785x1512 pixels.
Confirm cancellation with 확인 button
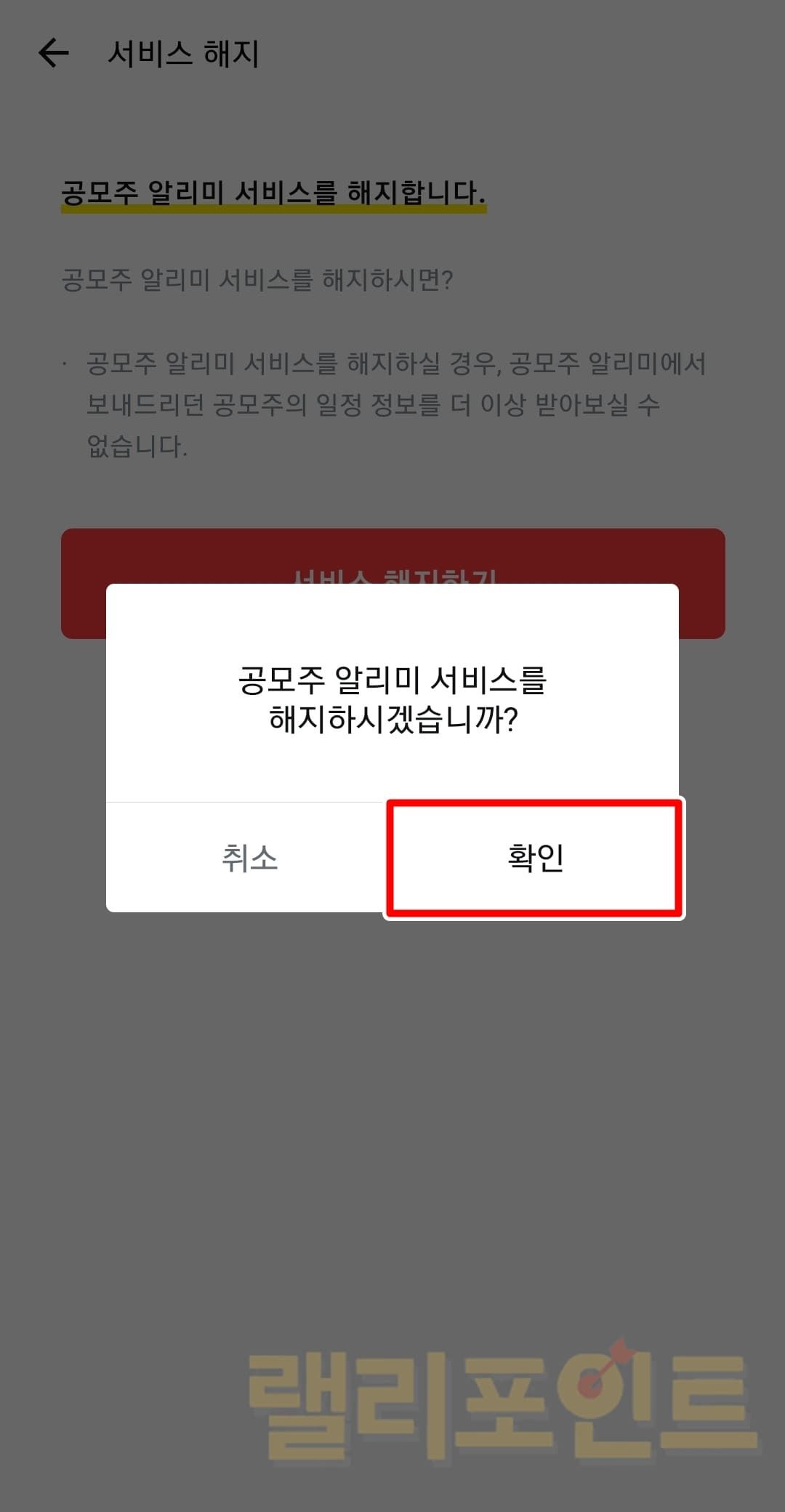tap(535, 858)
